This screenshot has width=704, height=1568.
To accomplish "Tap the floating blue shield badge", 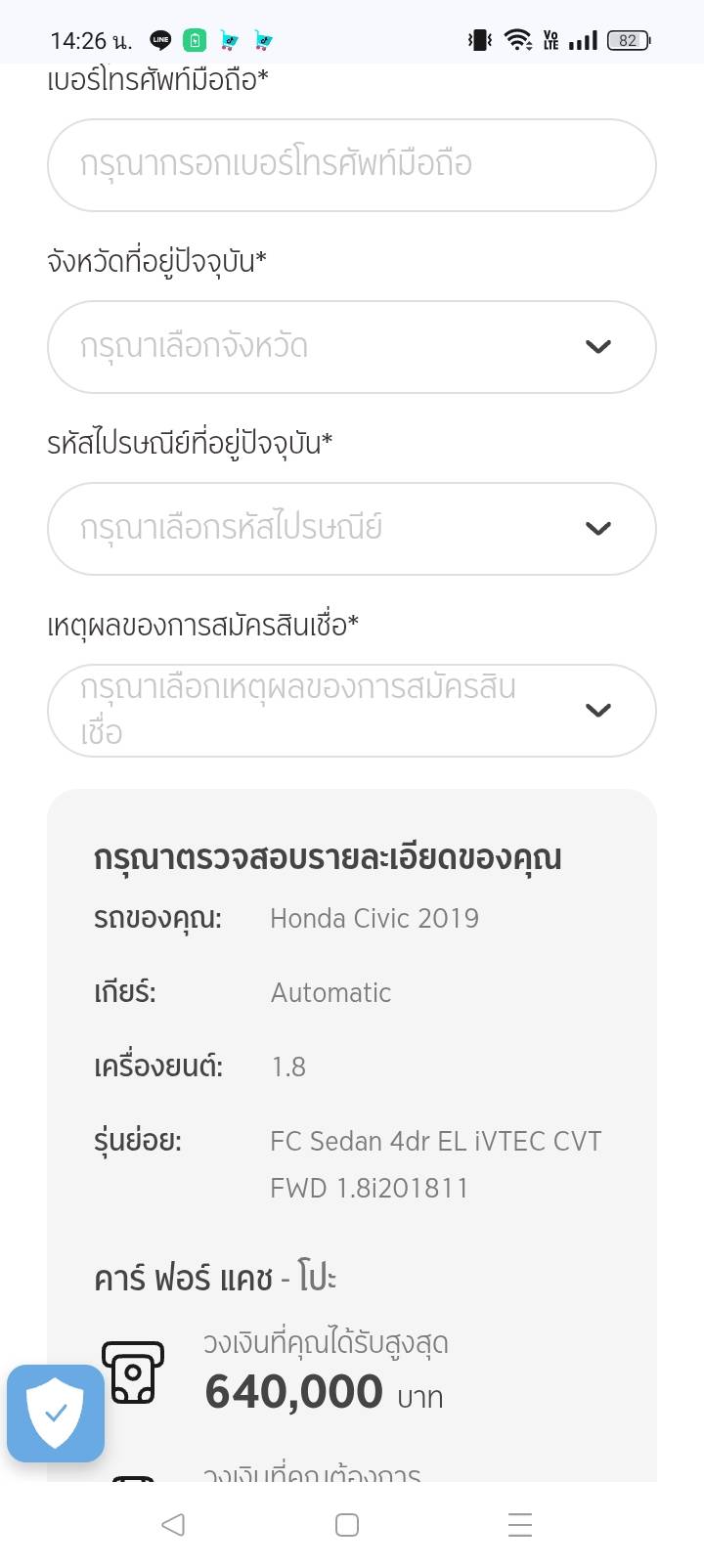I will (56, 1413).
